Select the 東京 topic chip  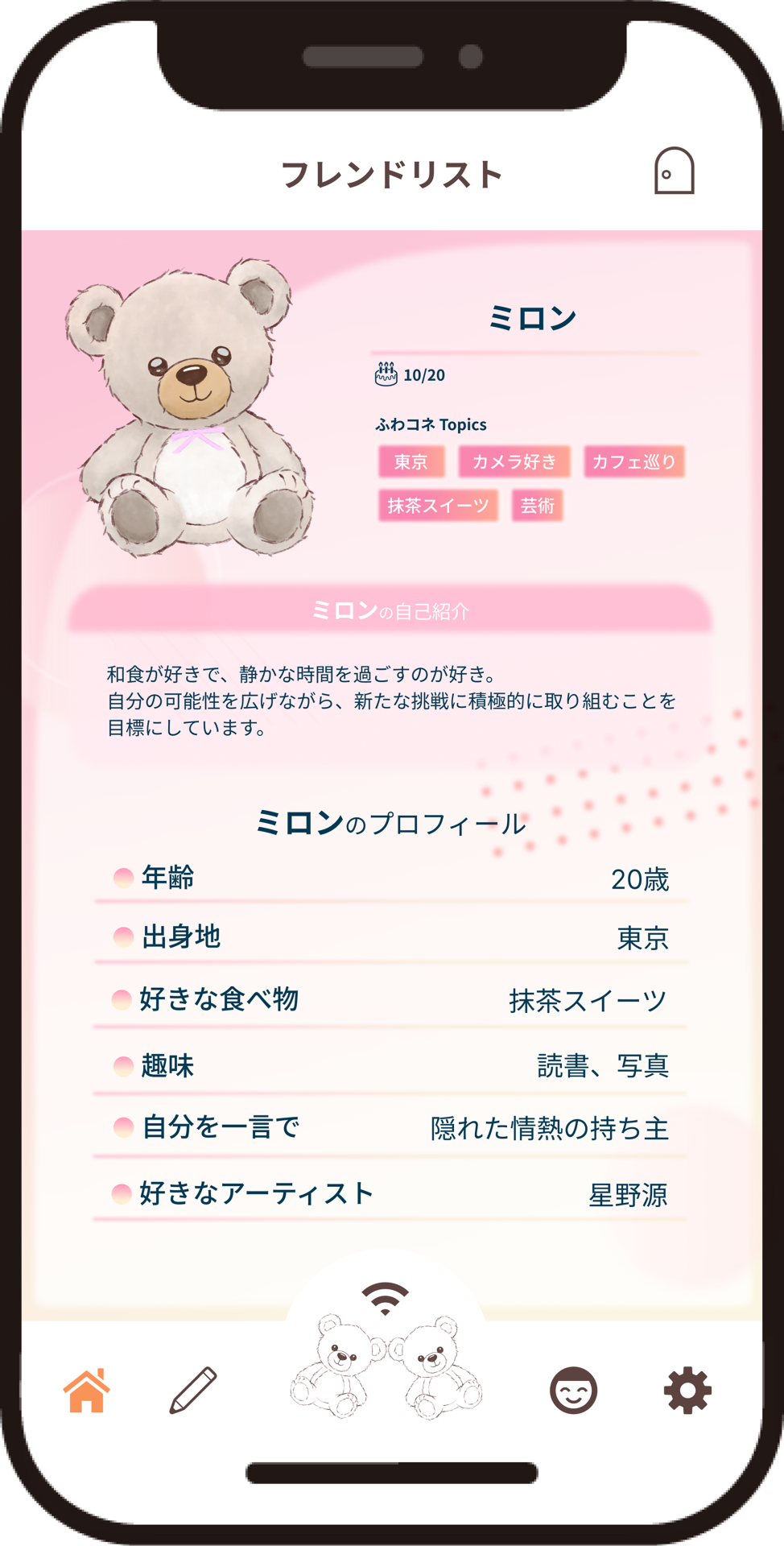[x=411, y=461]
